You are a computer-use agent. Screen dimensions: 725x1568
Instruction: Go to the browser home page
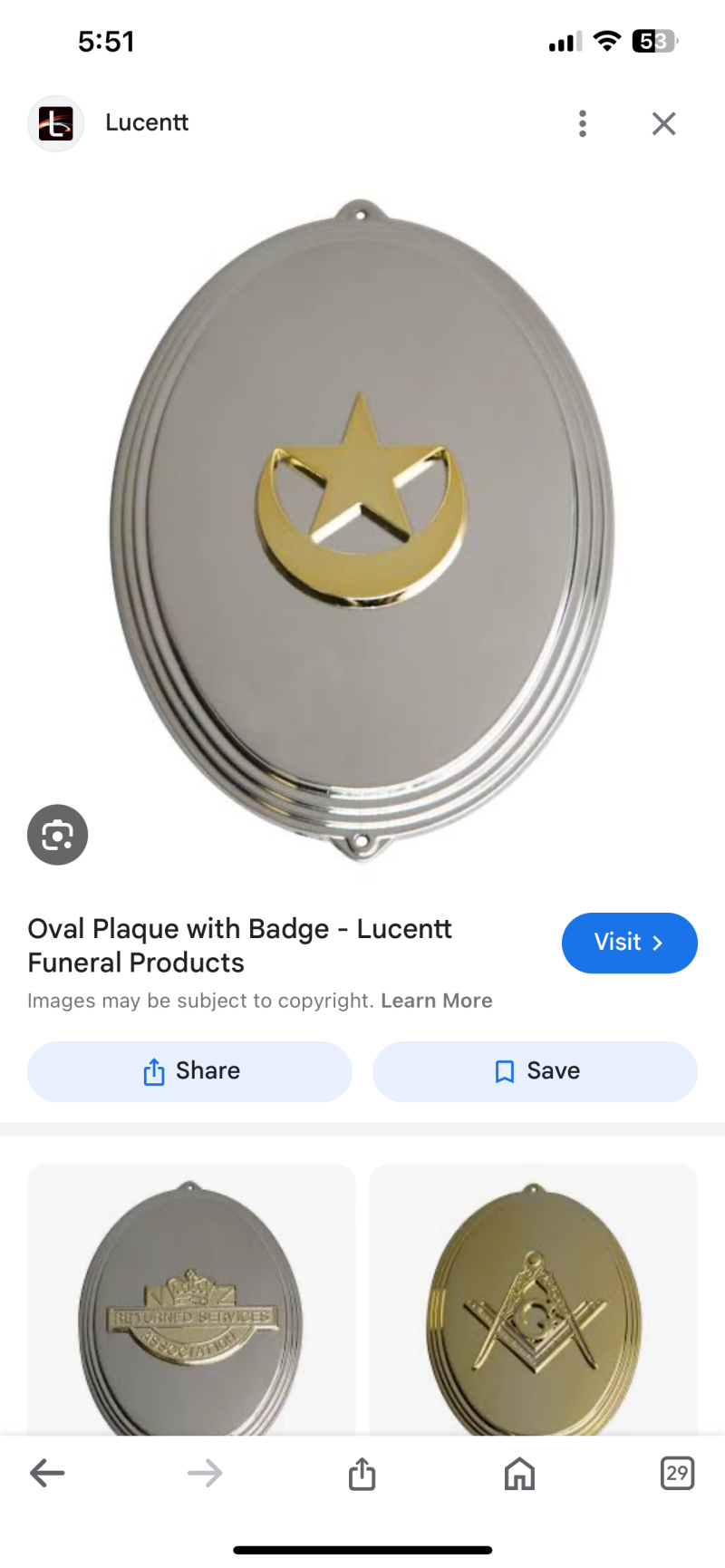519,1473
